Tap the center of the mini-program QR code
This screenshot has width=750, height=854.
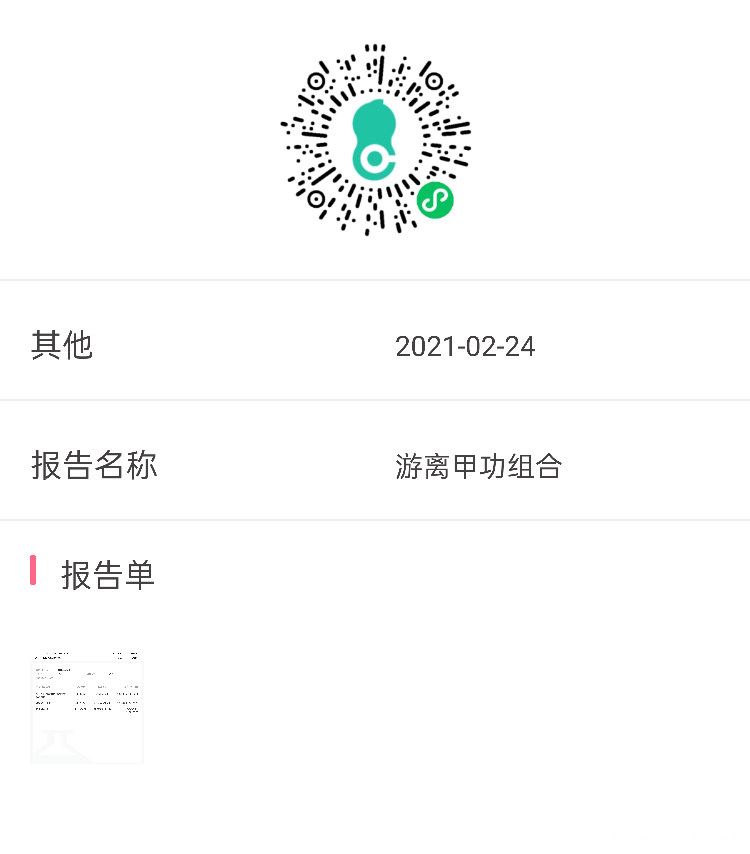375,140
